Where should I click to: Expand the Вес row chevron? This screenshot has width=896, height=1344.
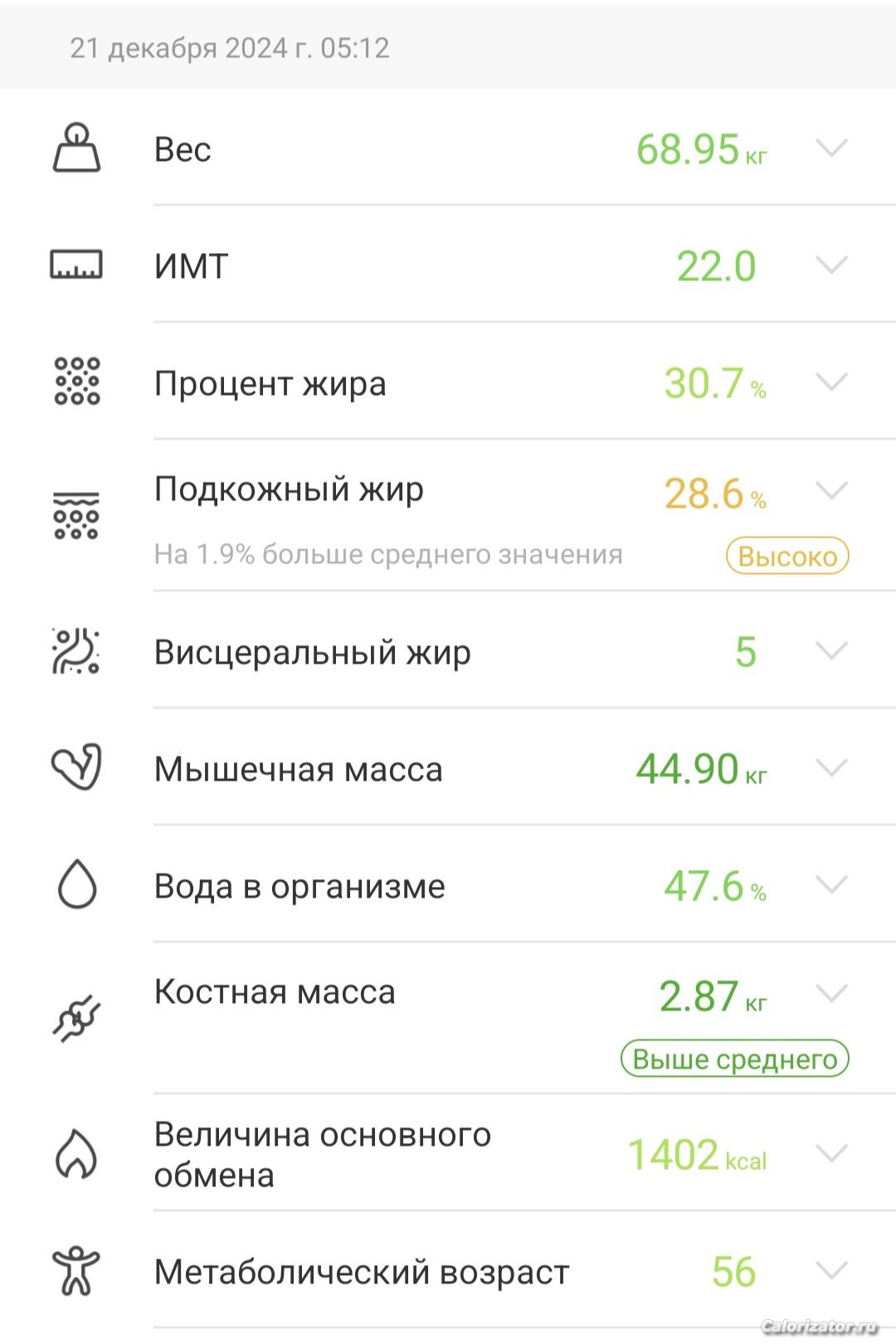pyautogui.click(x=831, y=149)
